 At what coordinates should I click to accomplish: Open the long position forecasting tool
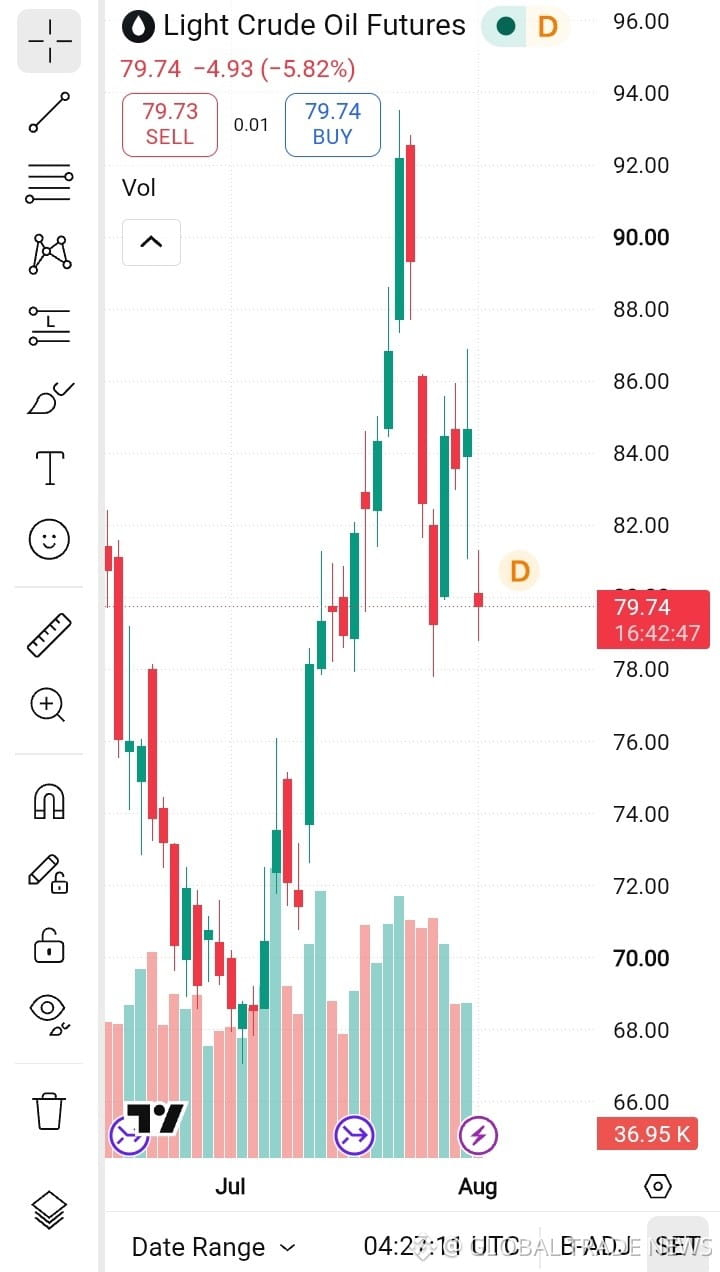[49, 326]
